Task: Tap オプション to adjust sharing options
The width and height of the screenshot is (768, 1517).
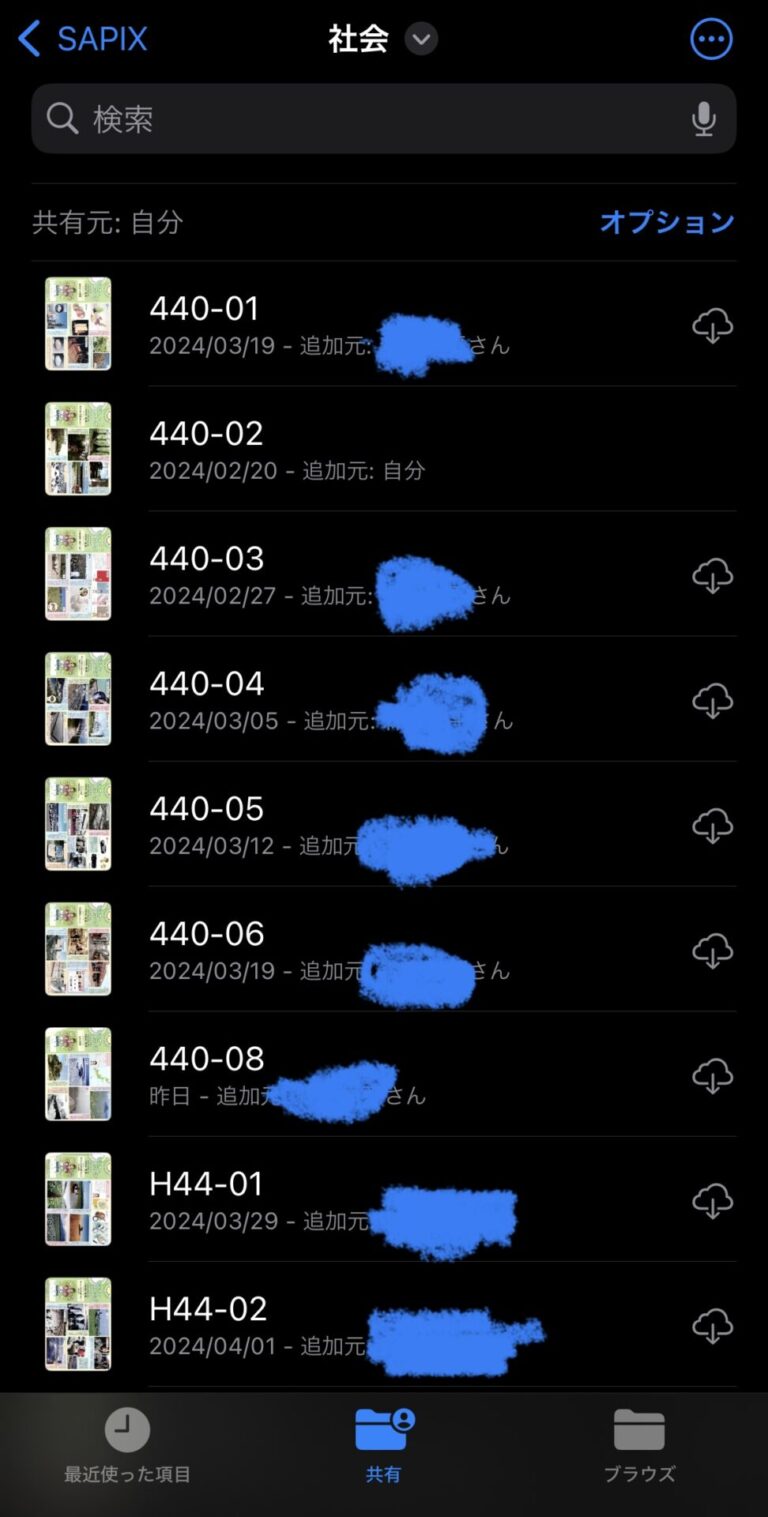Action: [x=666, y=222]
